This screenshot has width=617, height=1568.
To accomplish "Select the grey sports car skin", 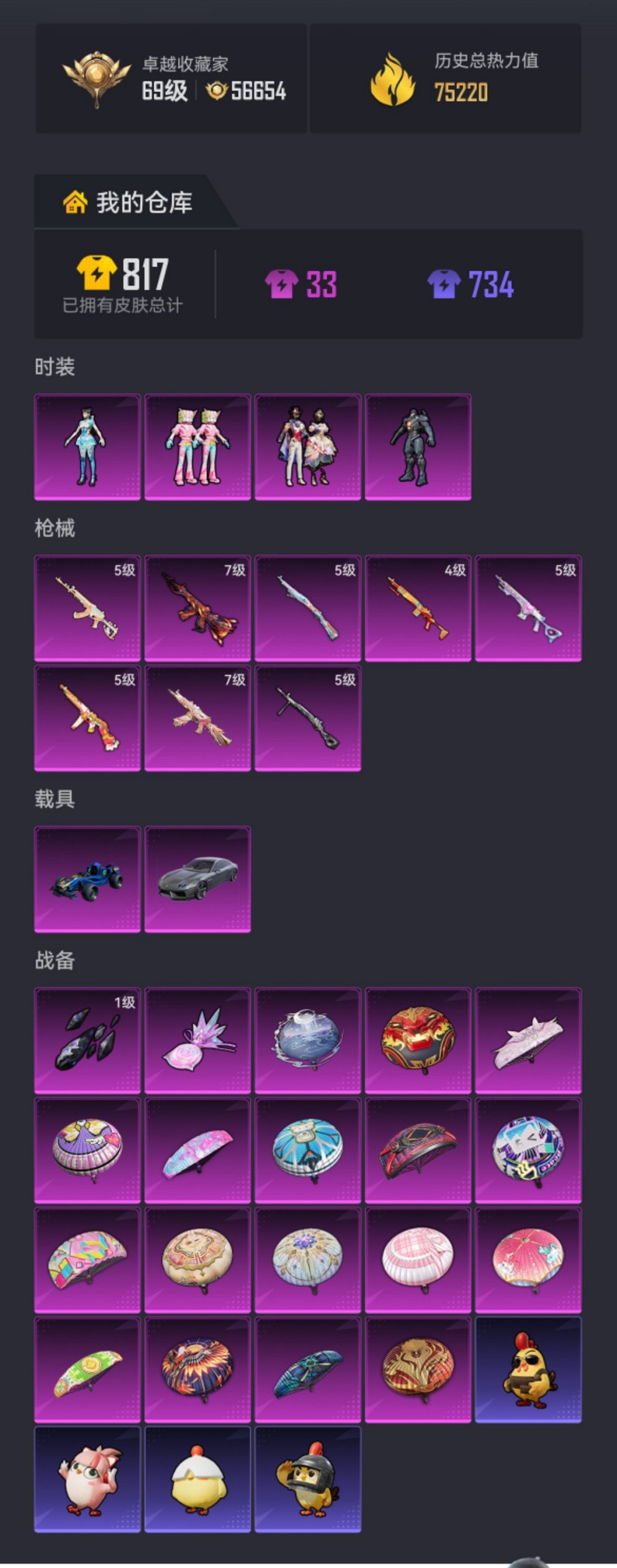I will (x=197, y=879).
